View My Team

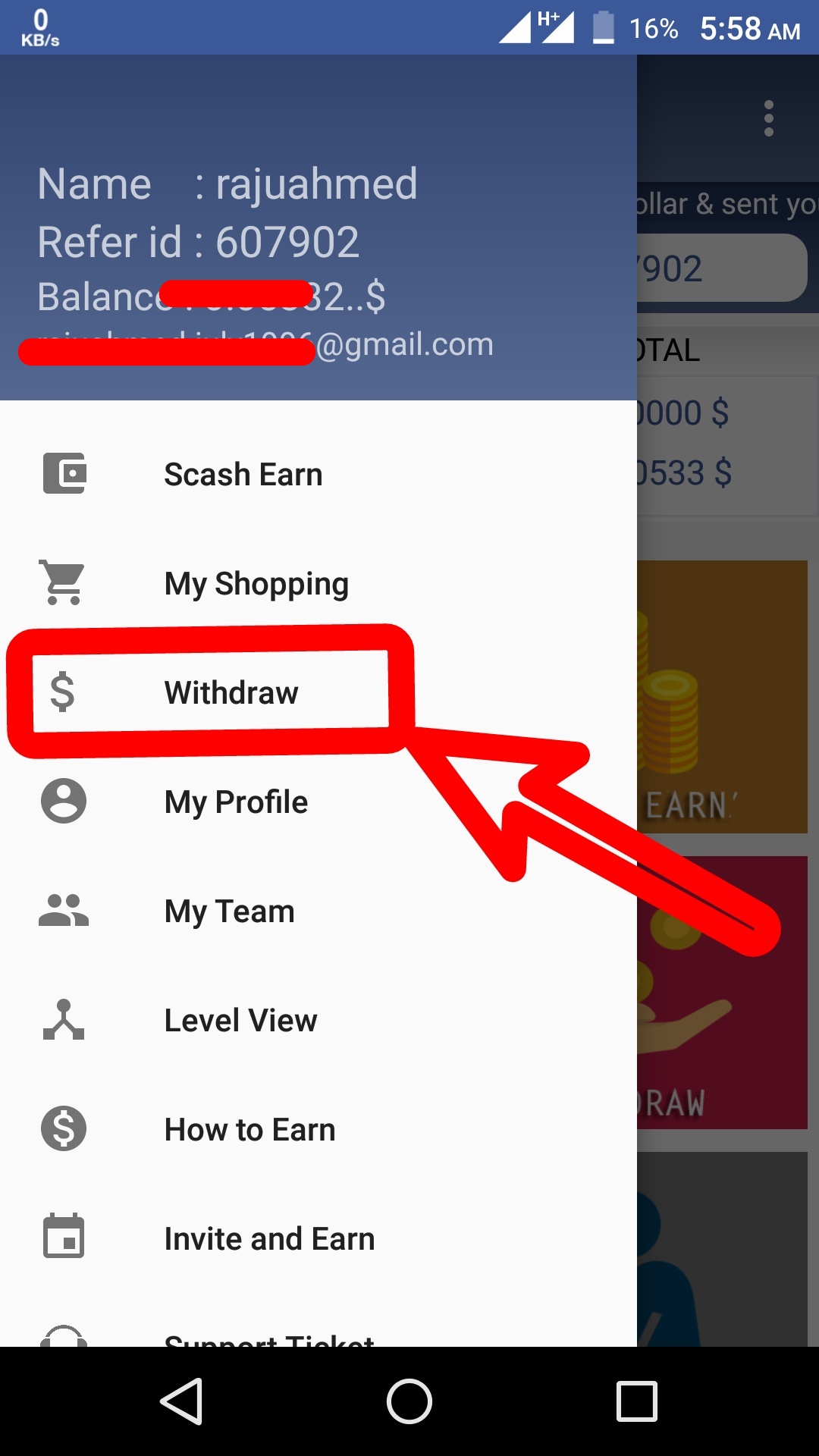pos(229,912)
